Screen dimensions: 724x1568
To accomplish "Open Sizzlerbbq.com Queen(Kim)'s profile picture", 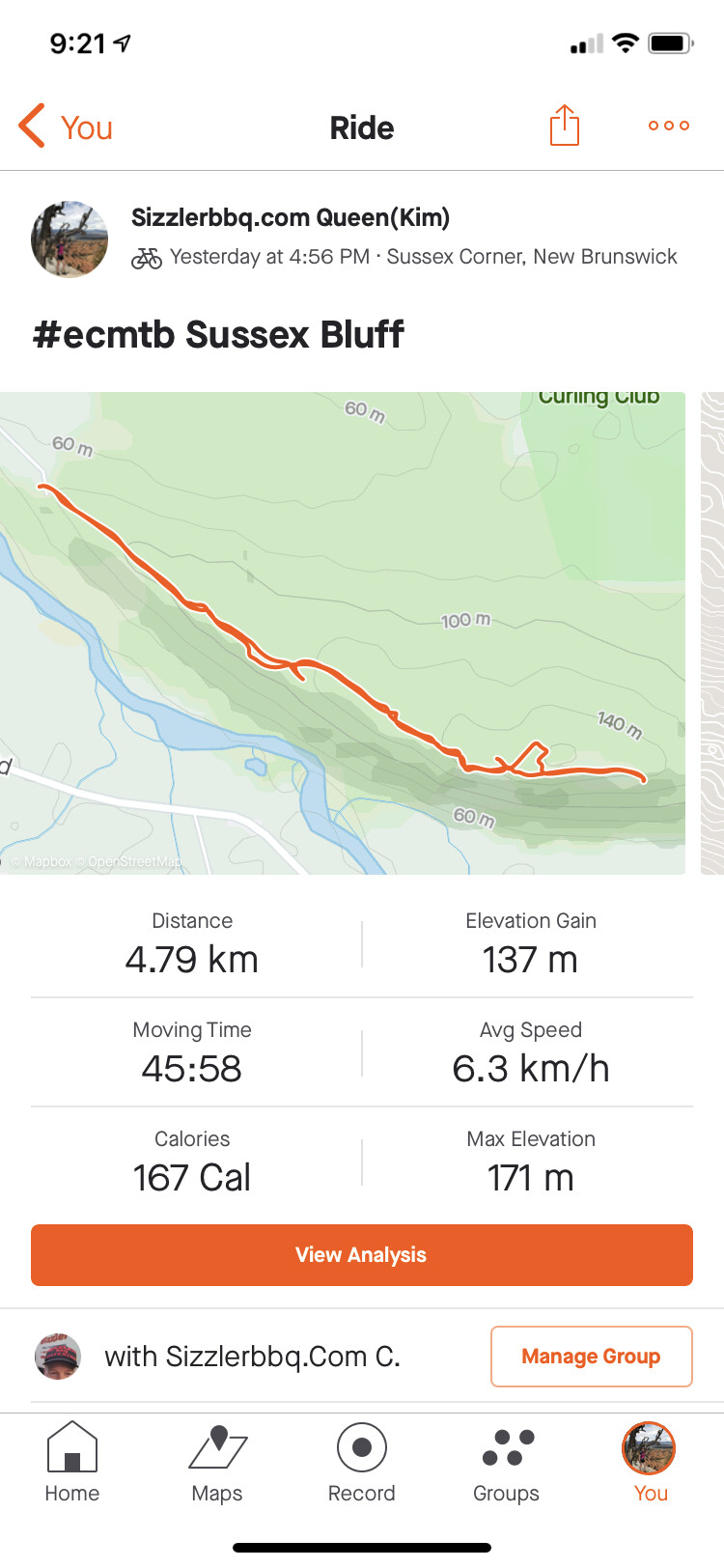I will 70,239.
